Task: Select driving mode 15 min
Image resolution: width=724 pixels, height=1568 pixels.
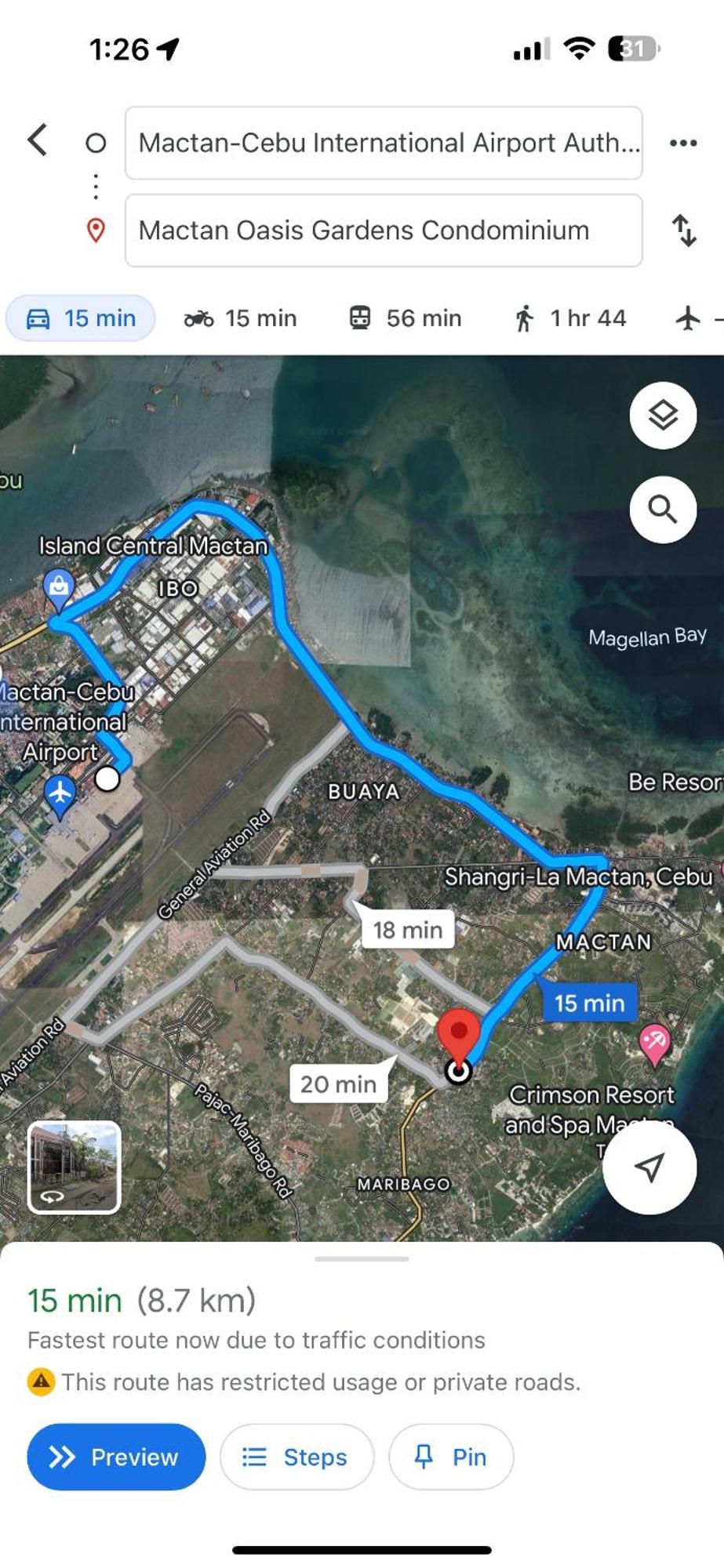Action: [81, 318]
